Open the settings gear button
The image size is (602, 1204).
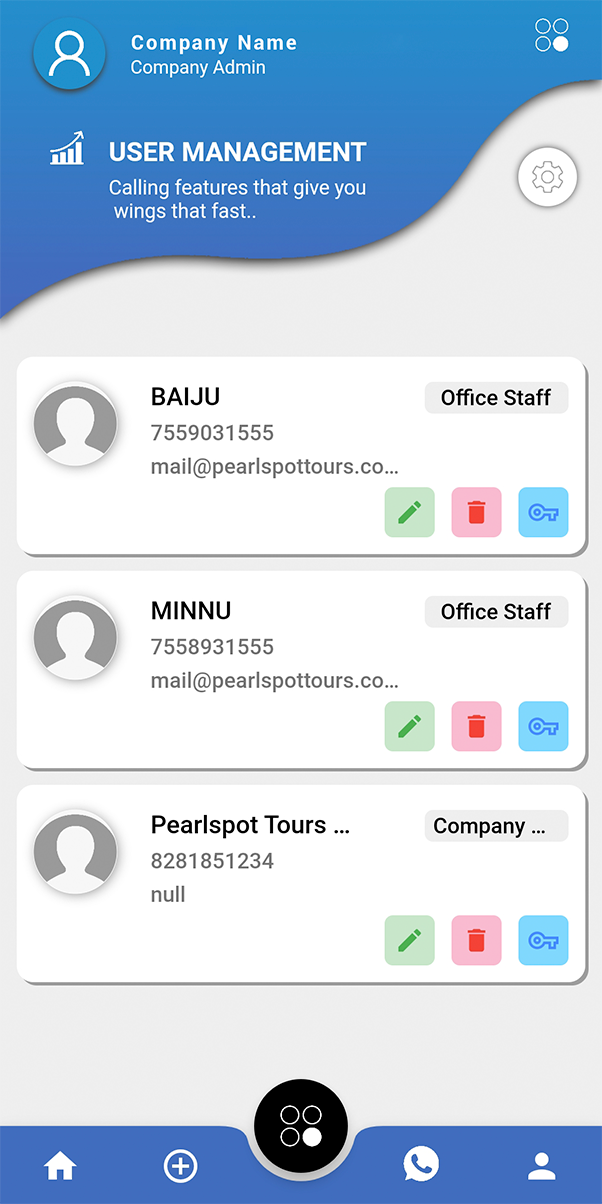547,178
